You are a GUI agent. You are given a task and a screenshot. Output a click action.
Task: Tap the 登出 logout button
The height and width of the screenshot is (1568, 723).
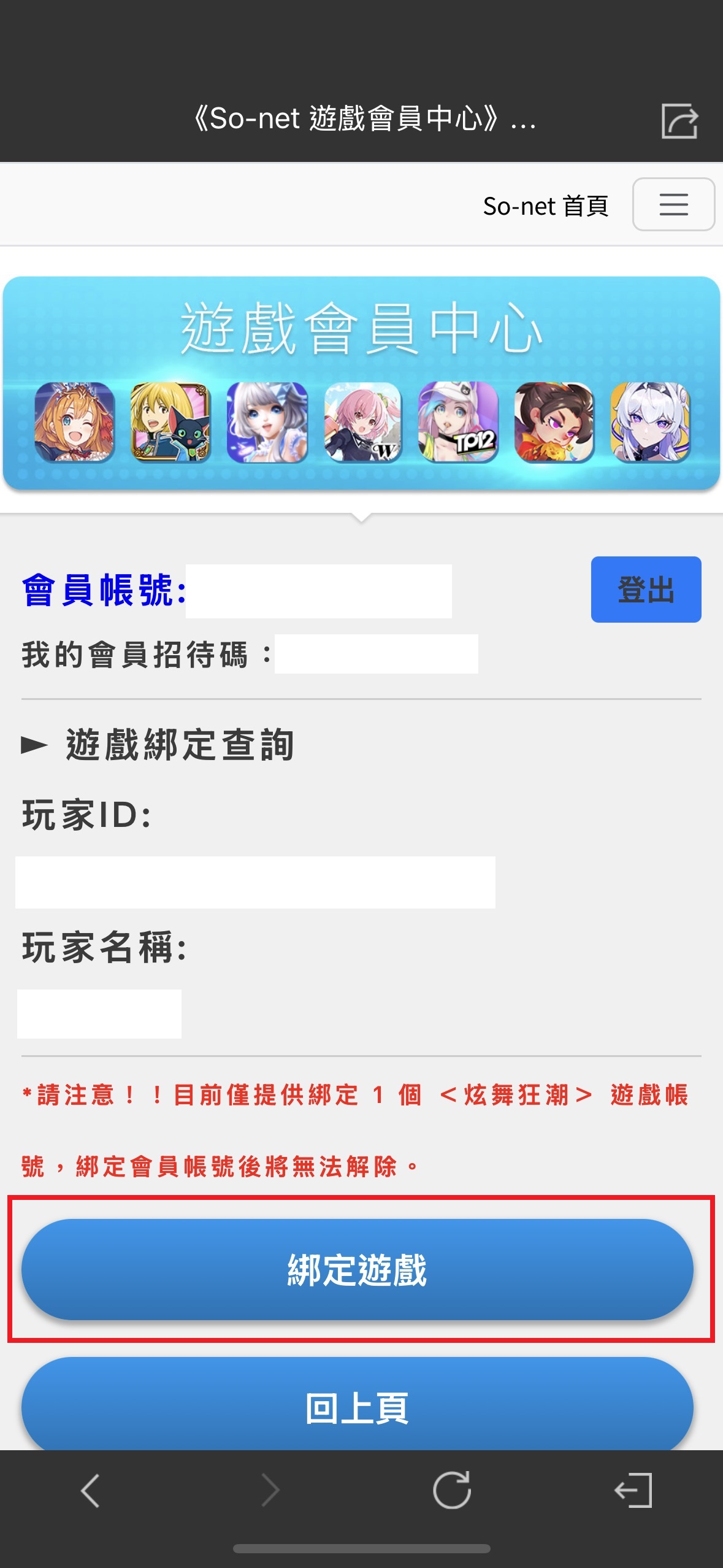[646, 590]
